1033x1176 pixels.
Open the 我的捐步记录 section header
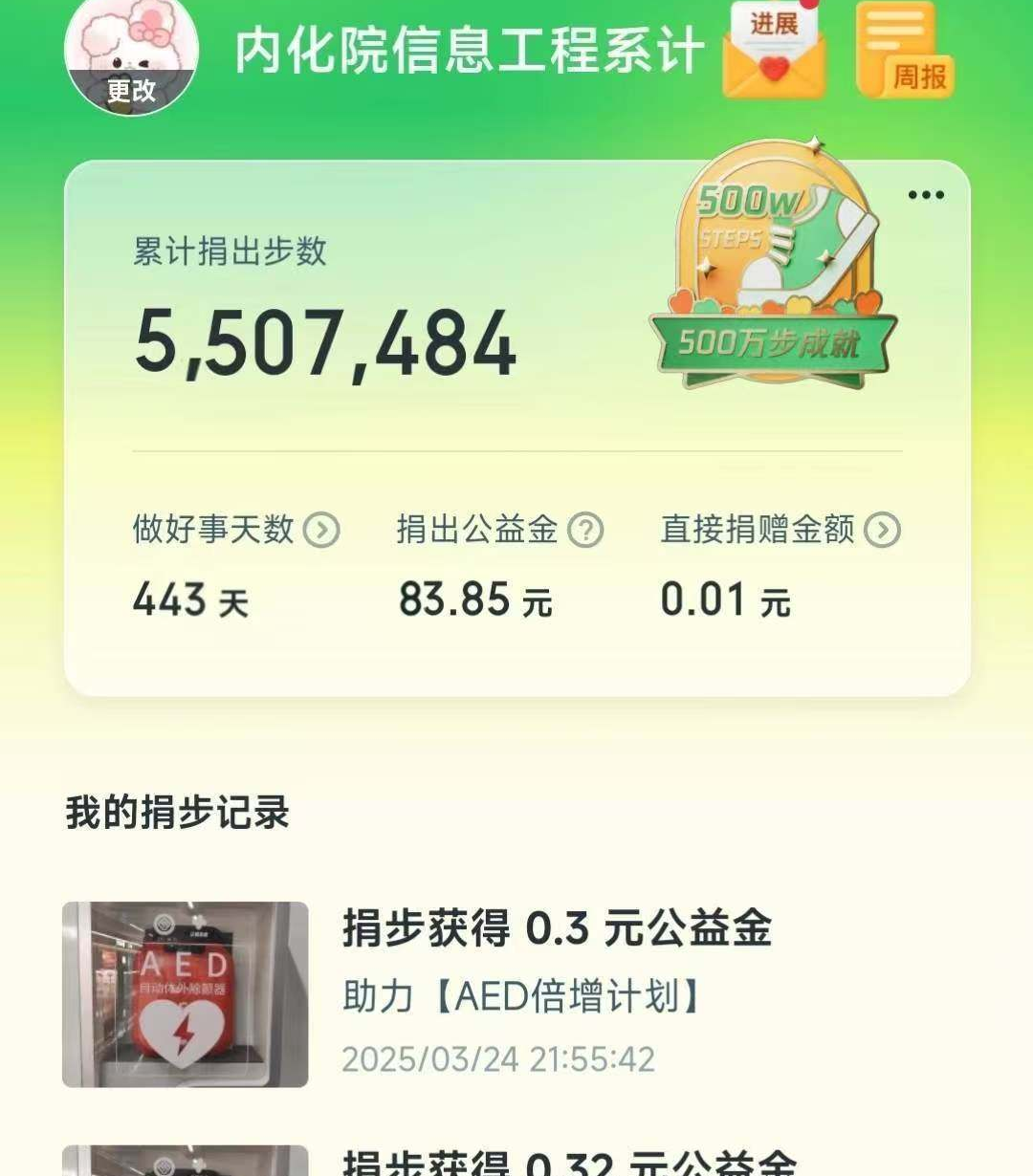pos(178,815)
